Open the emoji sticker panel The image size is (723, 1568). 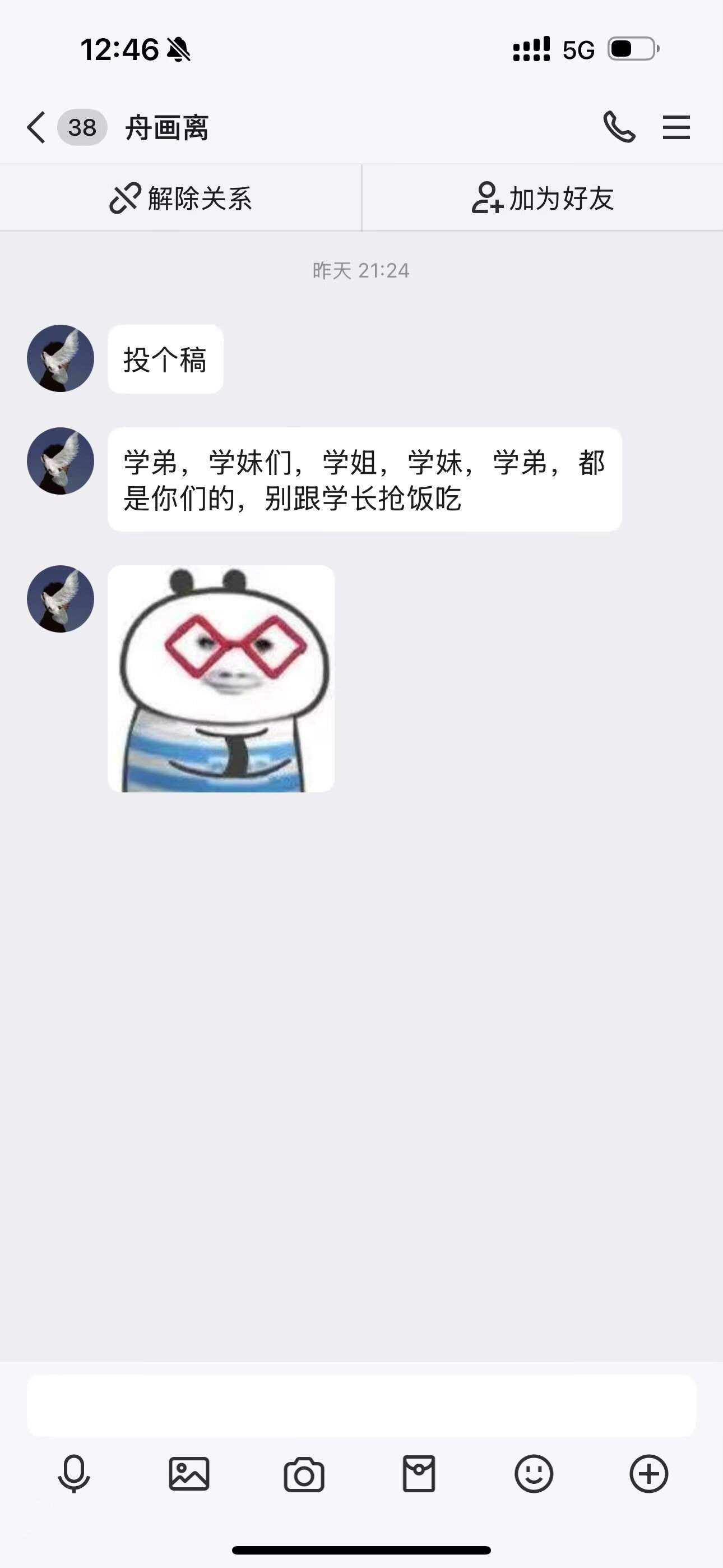(x=534, y=1474)
